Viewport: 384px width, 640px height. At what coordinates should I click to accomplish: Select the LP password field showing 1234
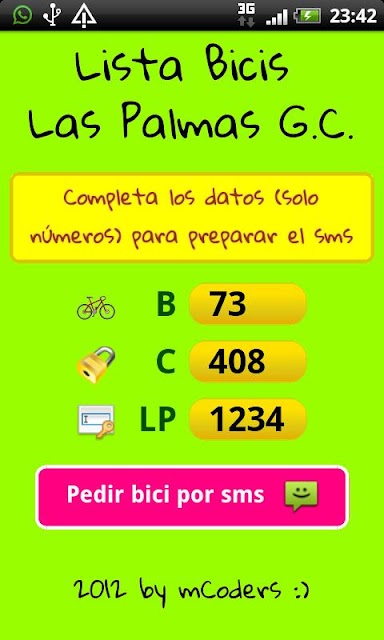pyautogui.click(x=248, y=419)
